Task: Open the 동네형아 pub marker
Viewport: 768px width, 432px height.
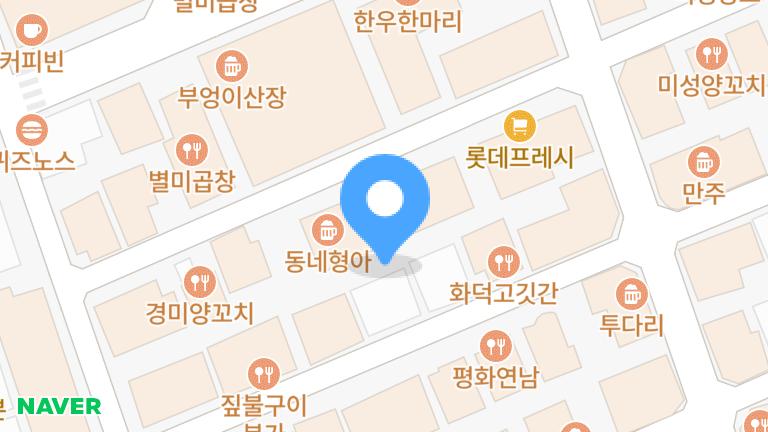Action: tap(327, 230)
